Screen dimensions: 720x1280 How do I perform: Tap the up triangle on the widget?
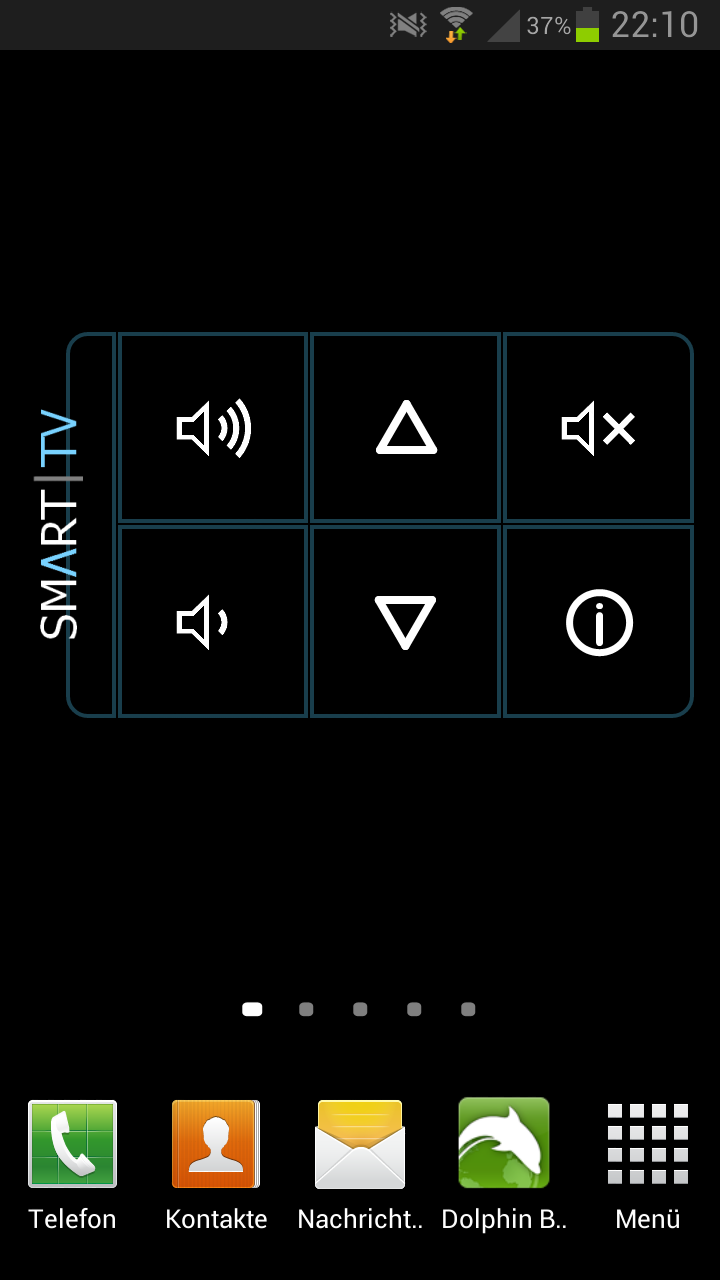(x=406, y=428)
